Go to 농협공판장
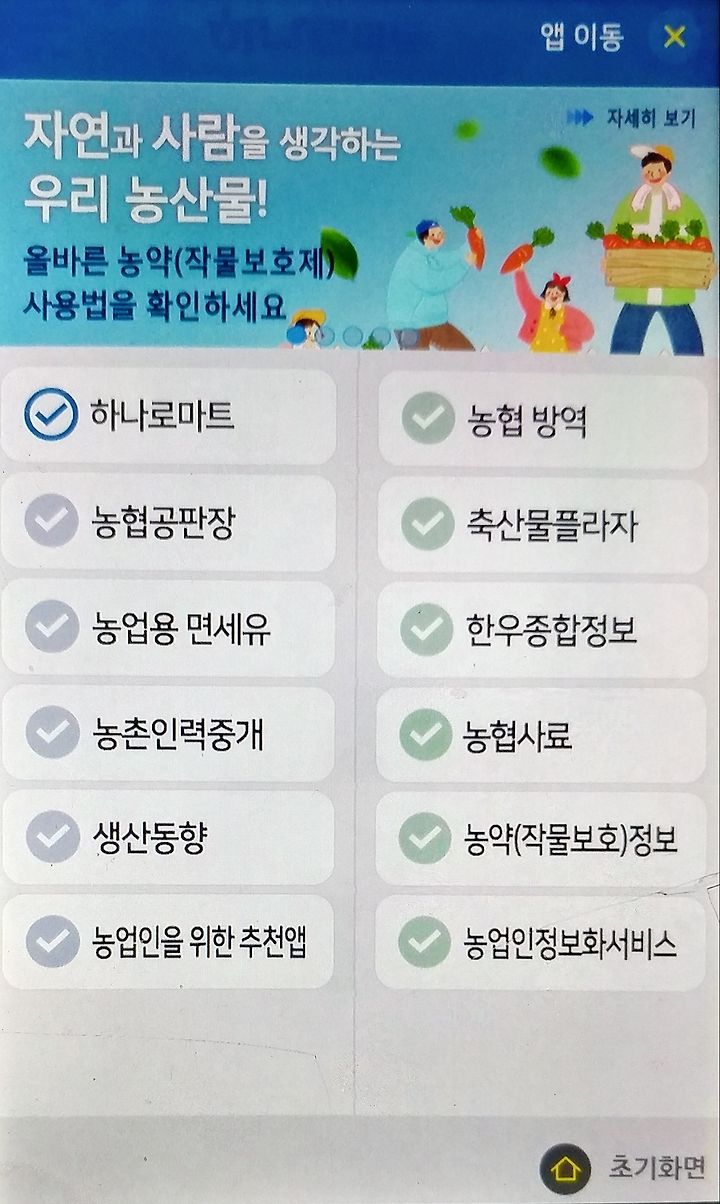The height and width of the screenshot is (1204, 720). (x=169, y=522)
